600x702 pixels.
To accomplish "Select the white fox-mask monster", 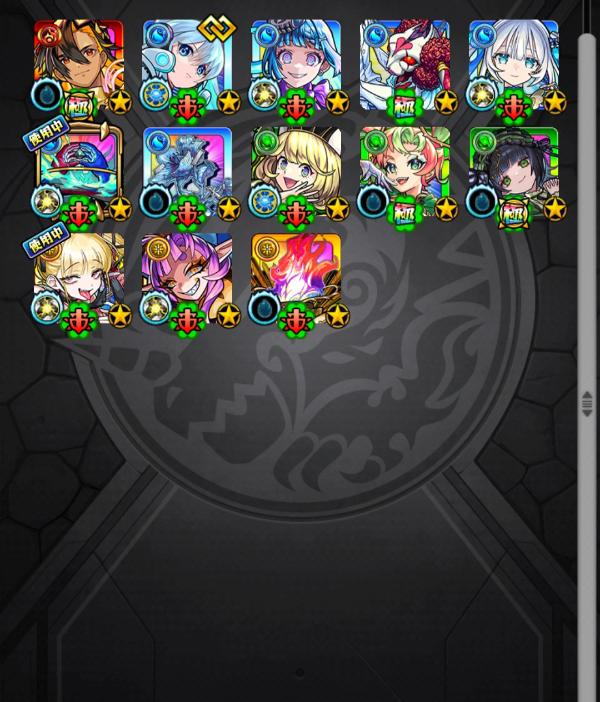I will pyautogui.click(x=405, y=64).
